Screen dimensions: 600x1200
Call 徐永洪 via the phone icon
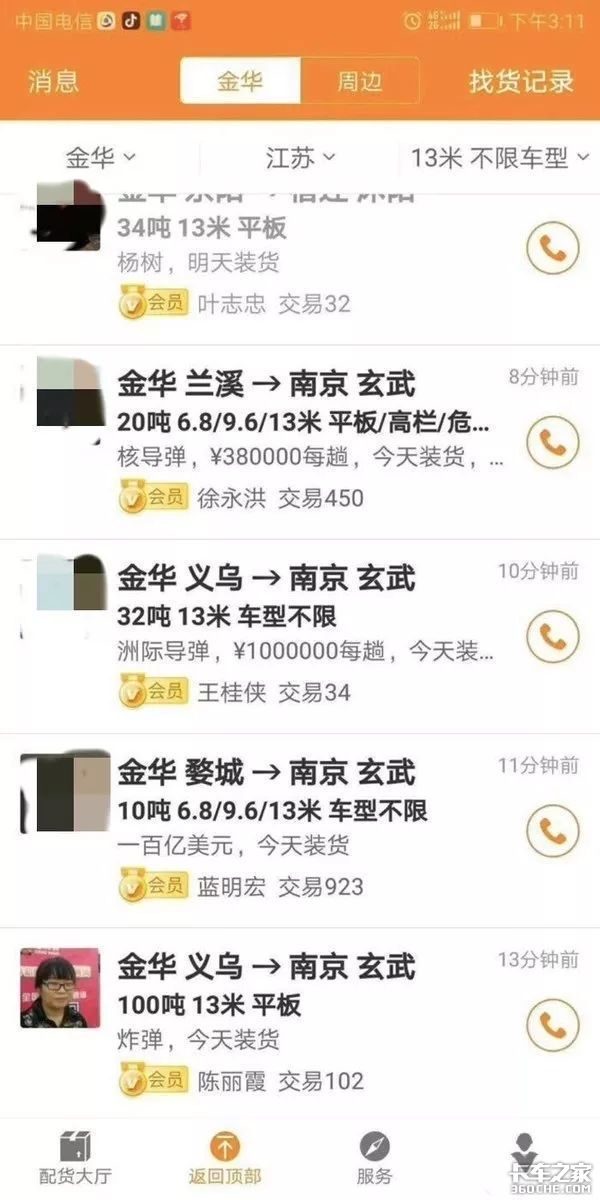tap(552, 443)
